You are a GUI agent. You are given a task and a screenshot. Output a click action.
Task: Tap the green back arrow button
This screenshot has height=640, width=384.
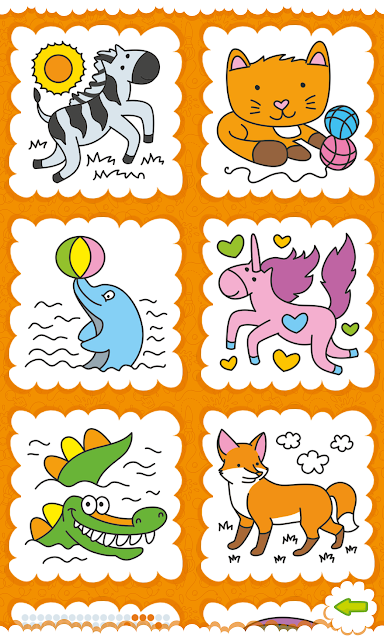pyautogui.click(x=351, y=607)
